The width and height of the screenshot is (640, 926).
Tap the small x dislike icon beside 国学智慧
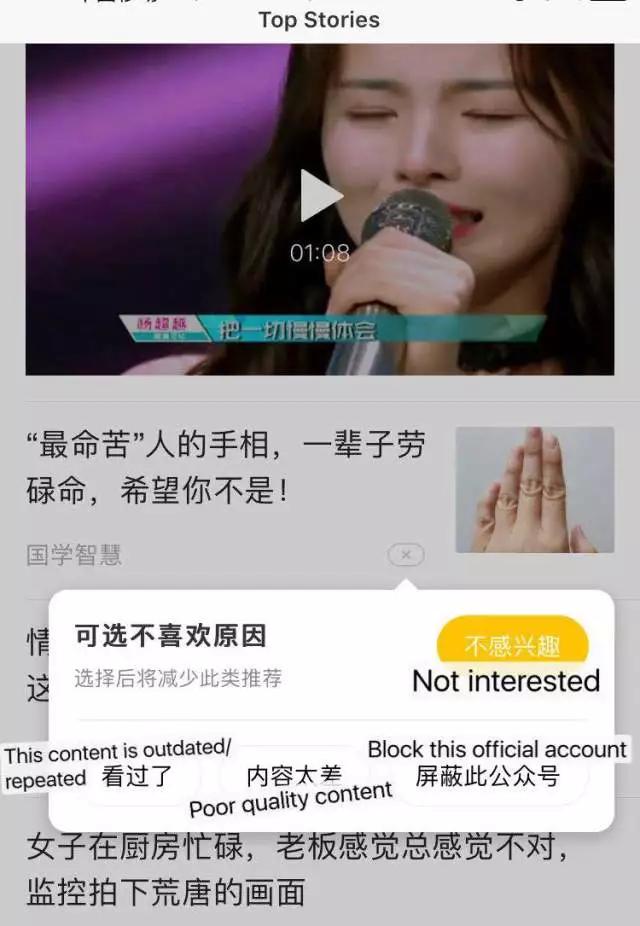pos(406,554)
